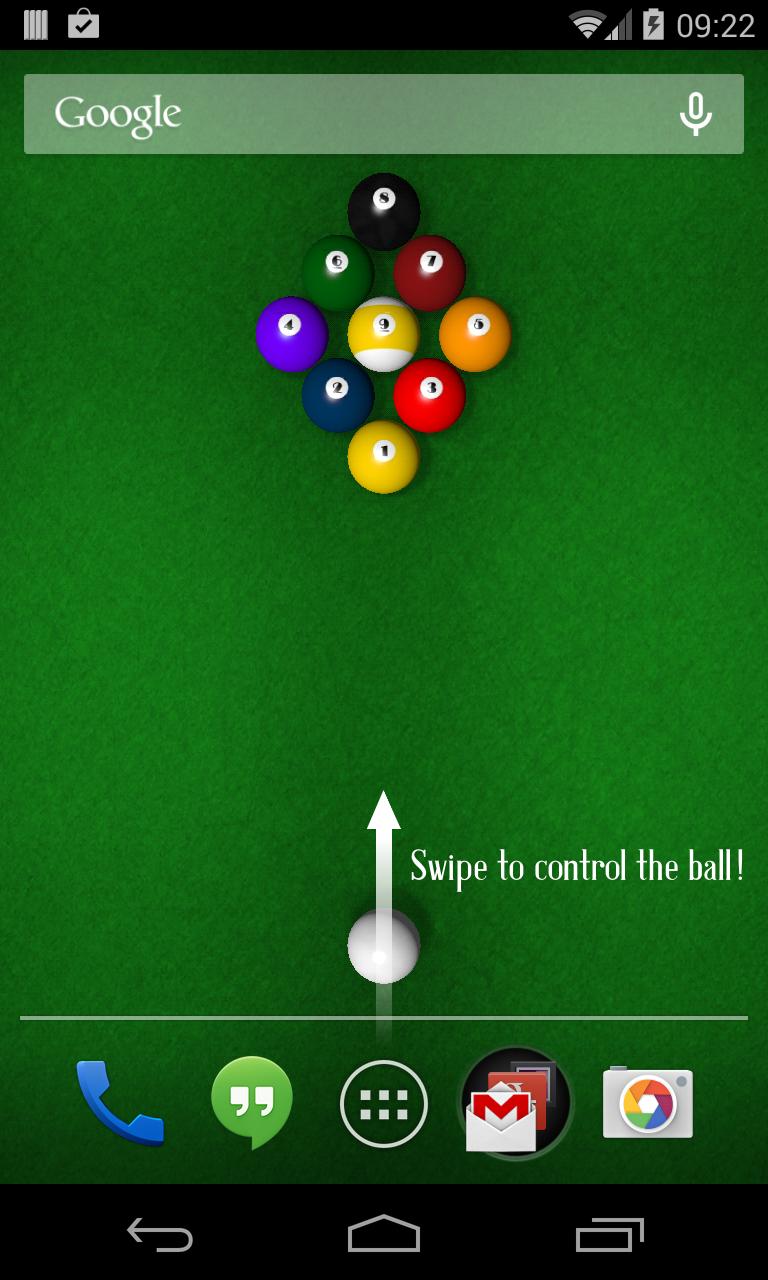This screenshot has height=1280, width=768.
Task: Tap the Home navigation button
Action: [x=383, y=1237]
